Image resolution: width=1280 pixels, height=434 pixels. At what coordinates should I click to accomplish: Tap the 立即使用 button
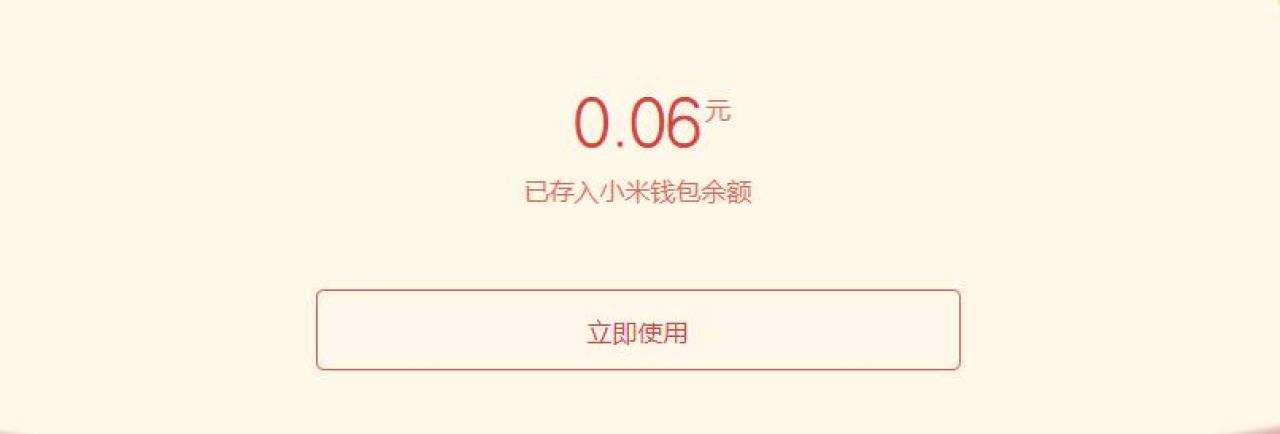click(x=638, y=331)
